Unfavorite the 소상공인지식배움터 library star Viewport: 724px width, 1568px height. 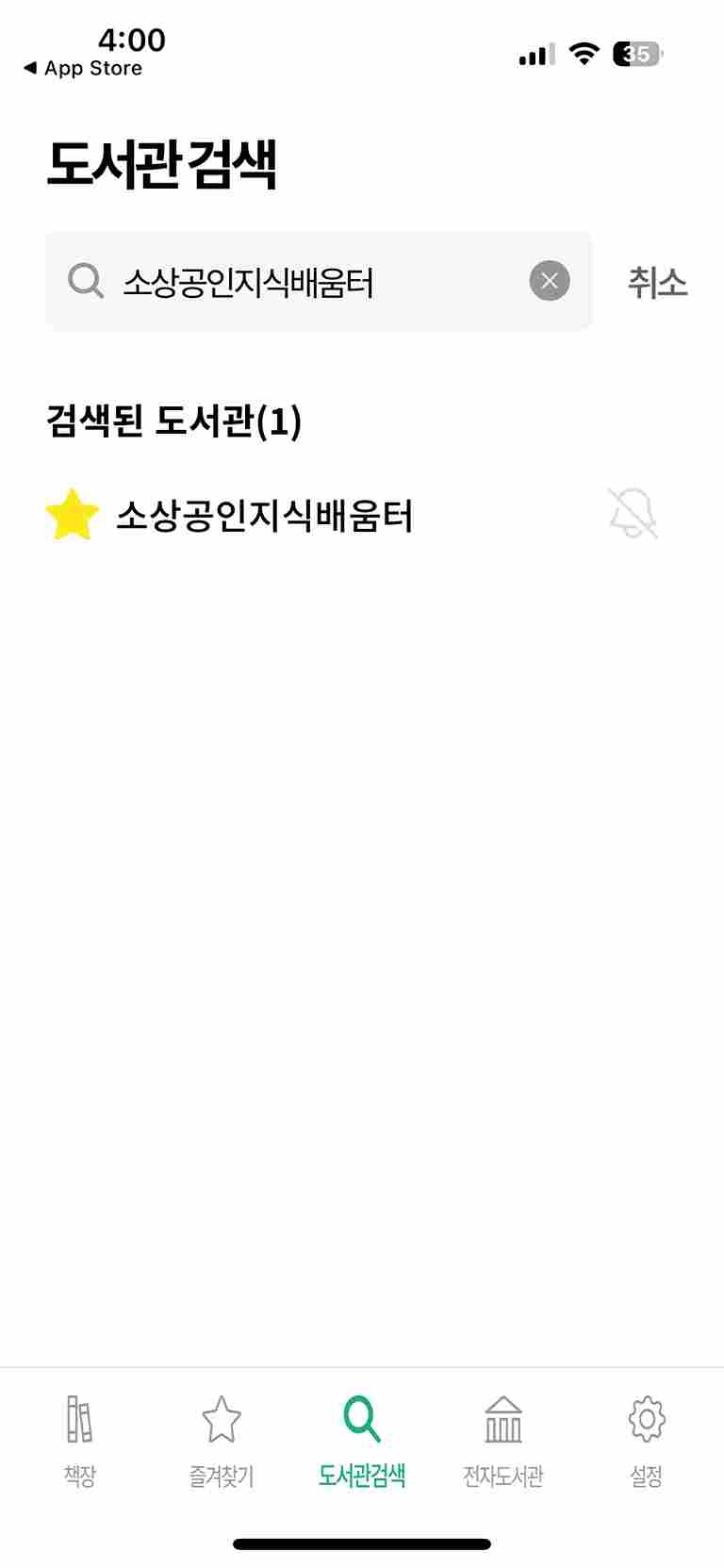[73, 514]
